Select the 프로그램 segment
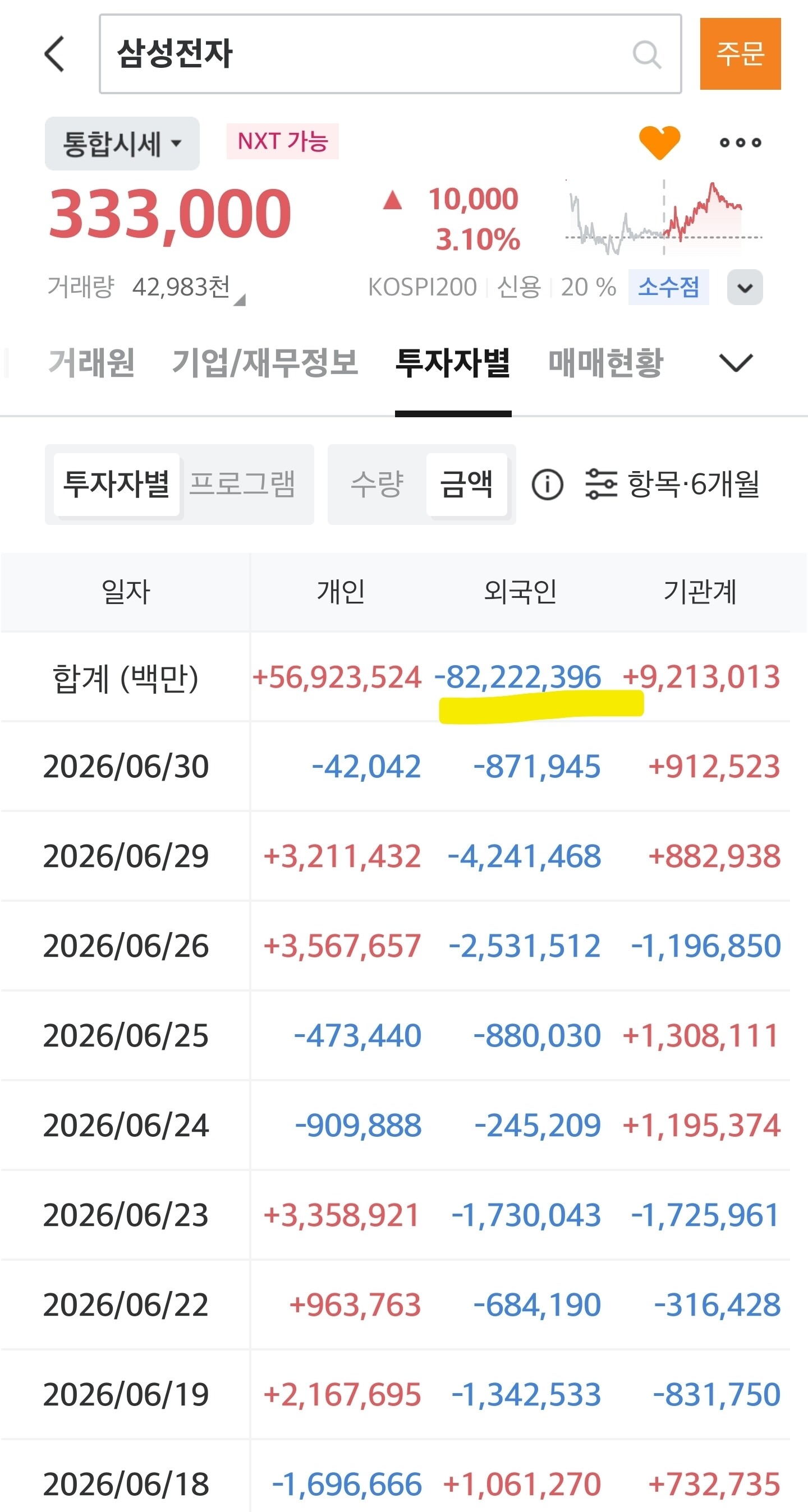The height and width of the screenshot is (1512, 808). click(x=242, y=484)
